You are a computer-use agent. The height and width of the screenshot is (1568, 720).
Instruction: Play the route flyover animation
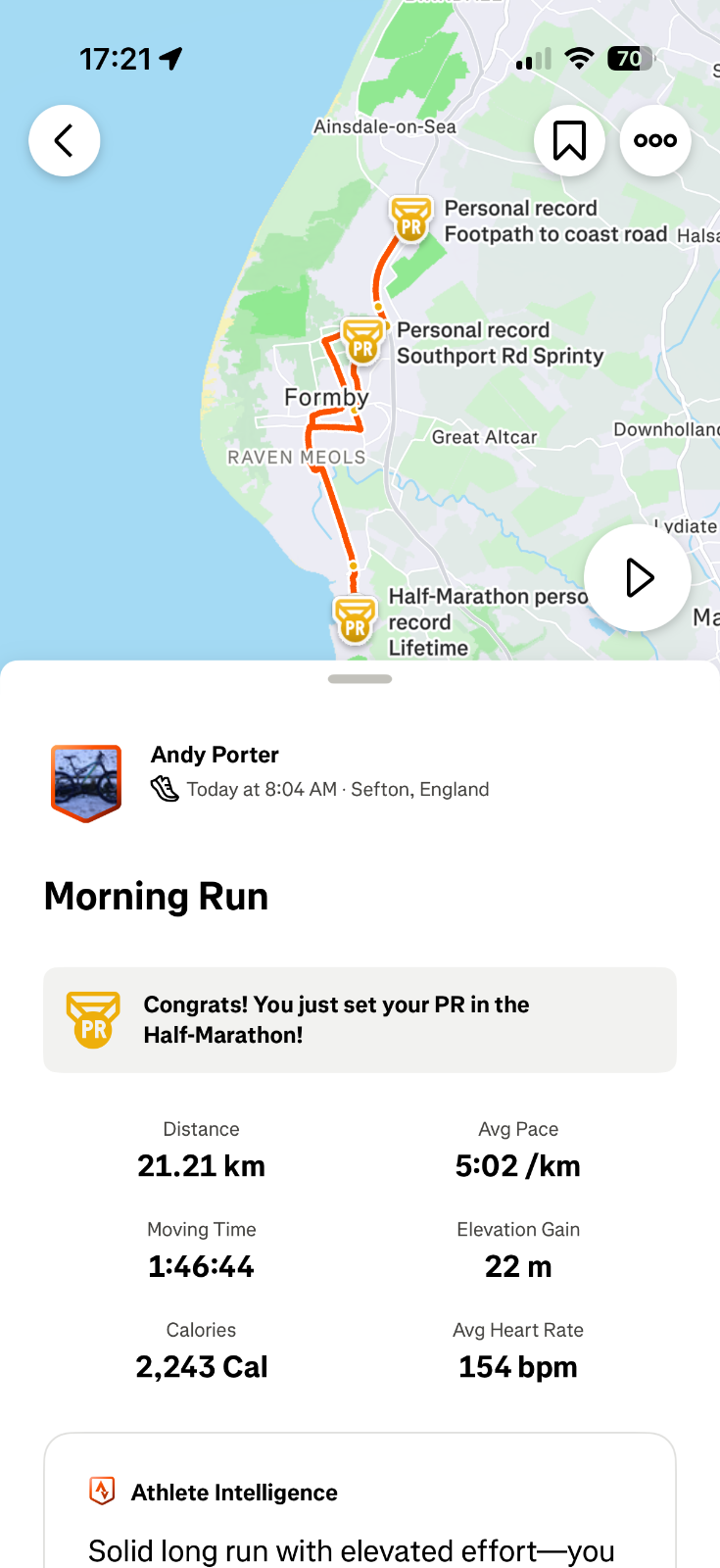pyautogui.click(x=638, y=578)
